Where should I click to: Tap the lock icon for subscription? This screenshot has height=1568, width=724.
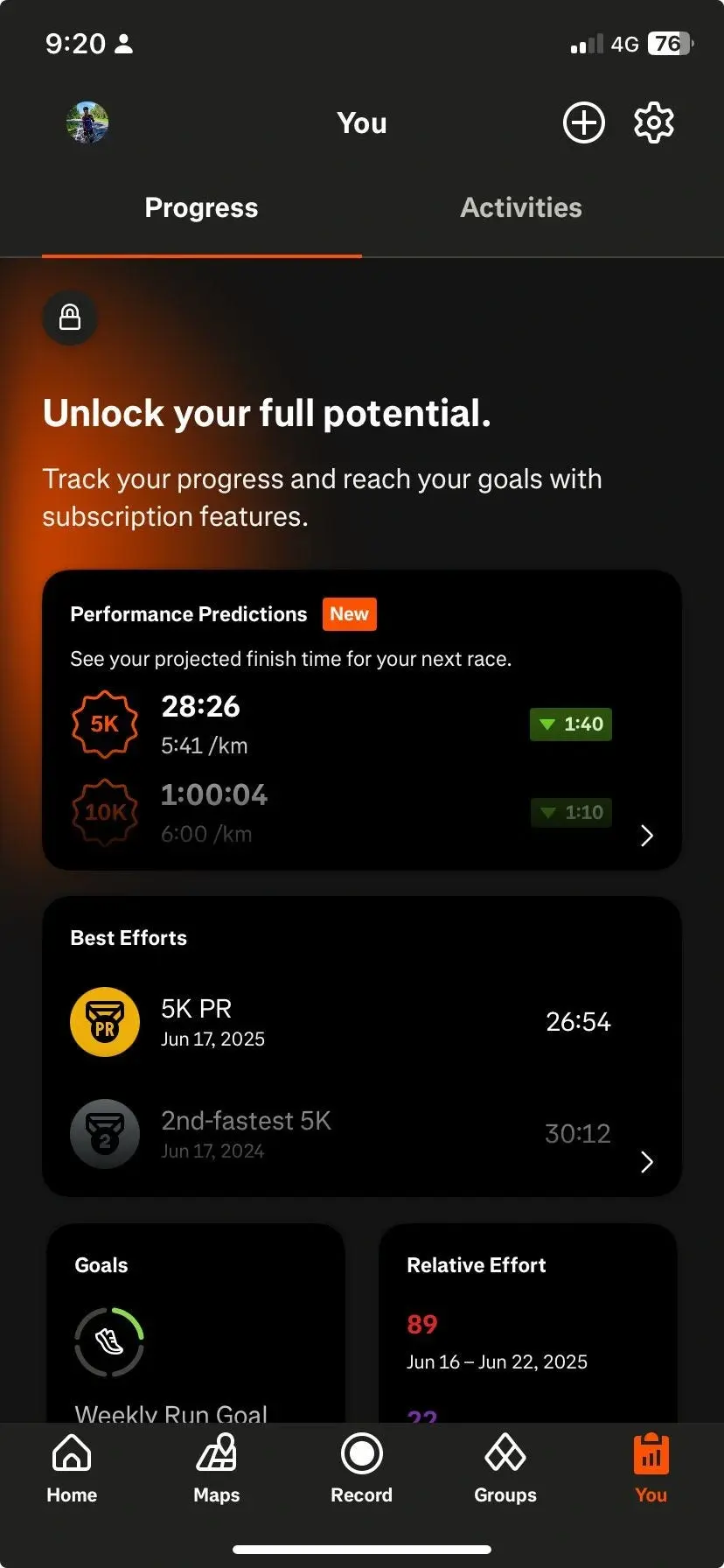click(70, 317)
